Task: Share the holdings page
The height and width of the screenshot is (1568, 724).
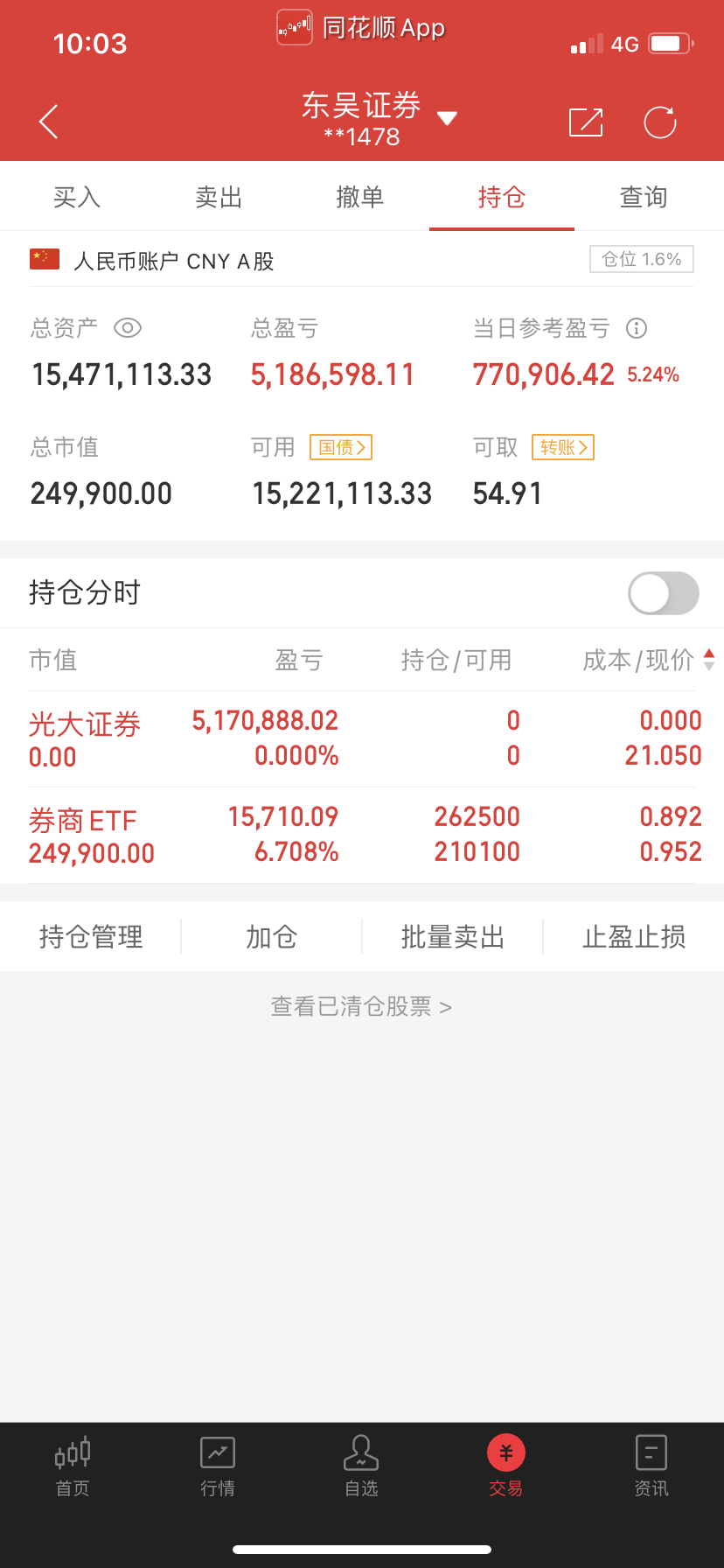Action: click(586, 122)
